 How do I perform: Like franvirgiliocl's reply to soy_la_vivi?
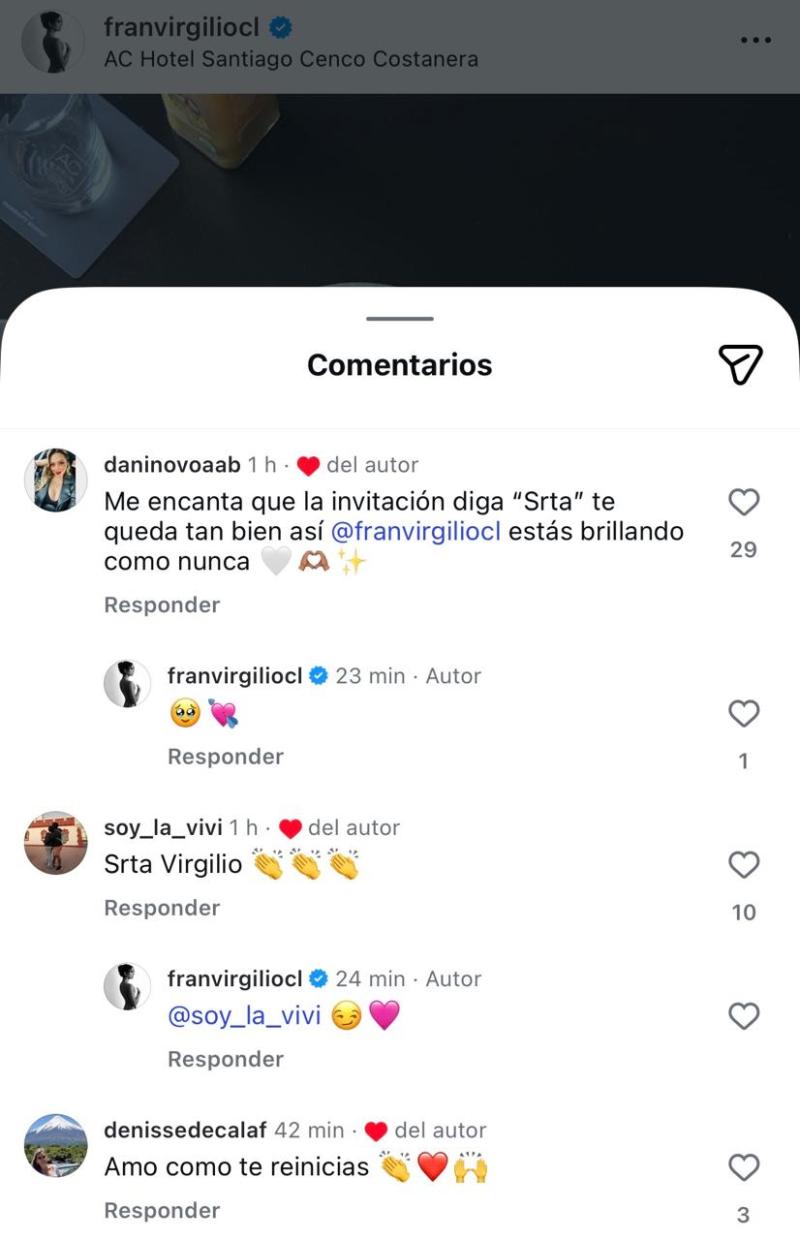point(743,1016)
